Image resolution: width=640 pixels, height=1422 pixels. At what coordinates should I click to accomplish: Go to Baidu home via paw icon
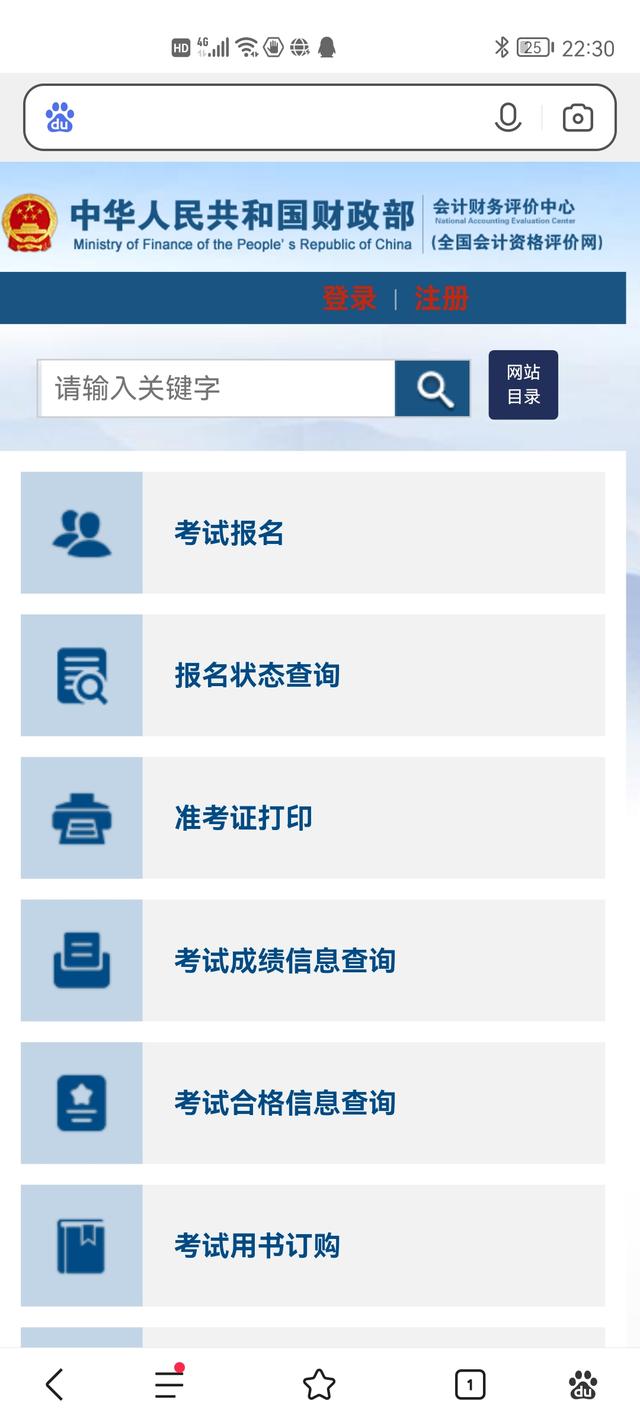click(x=583, y=1384)
